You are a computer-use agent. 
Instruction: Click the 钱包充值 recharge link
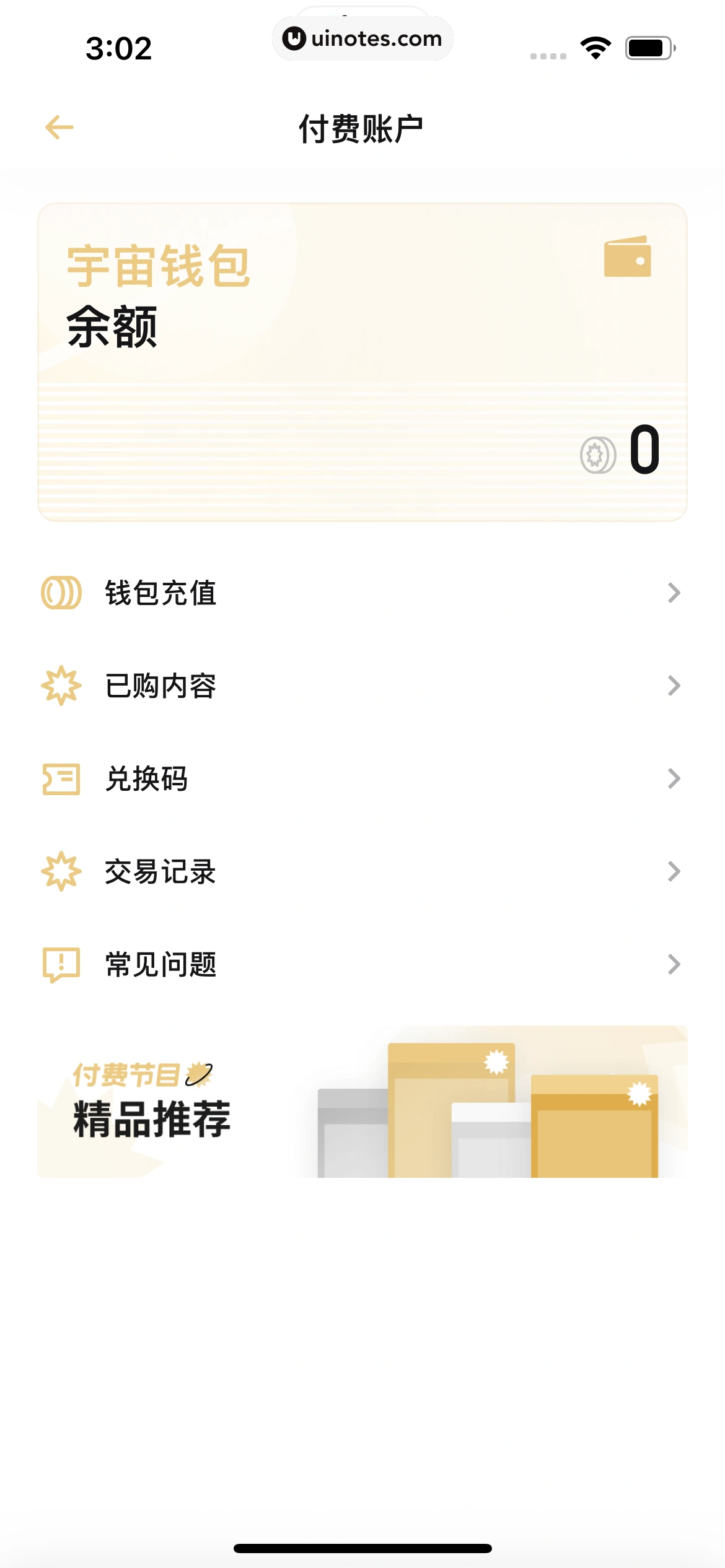(161, 593)
